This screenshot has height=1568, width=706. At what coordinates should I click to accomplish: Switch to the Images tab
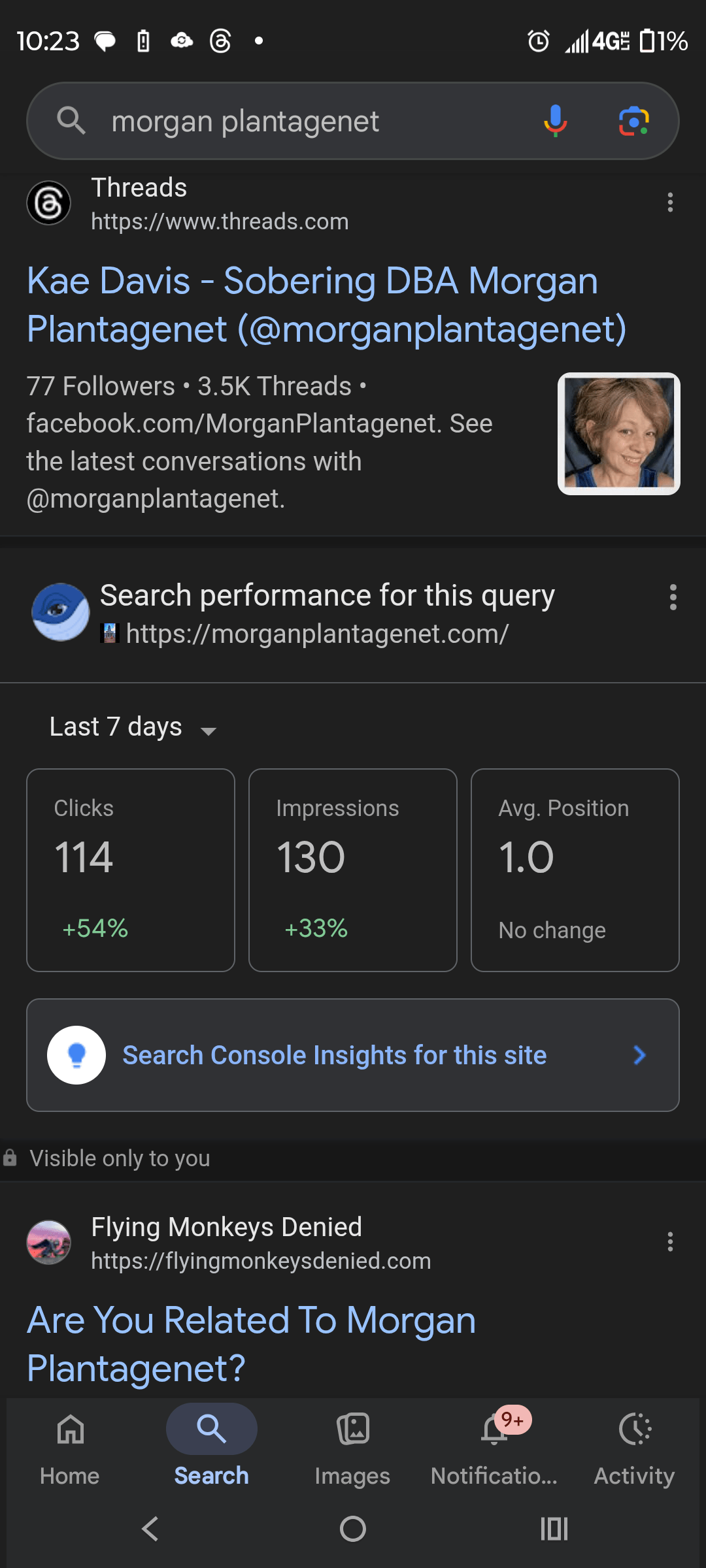click(x=352, y=1445)
